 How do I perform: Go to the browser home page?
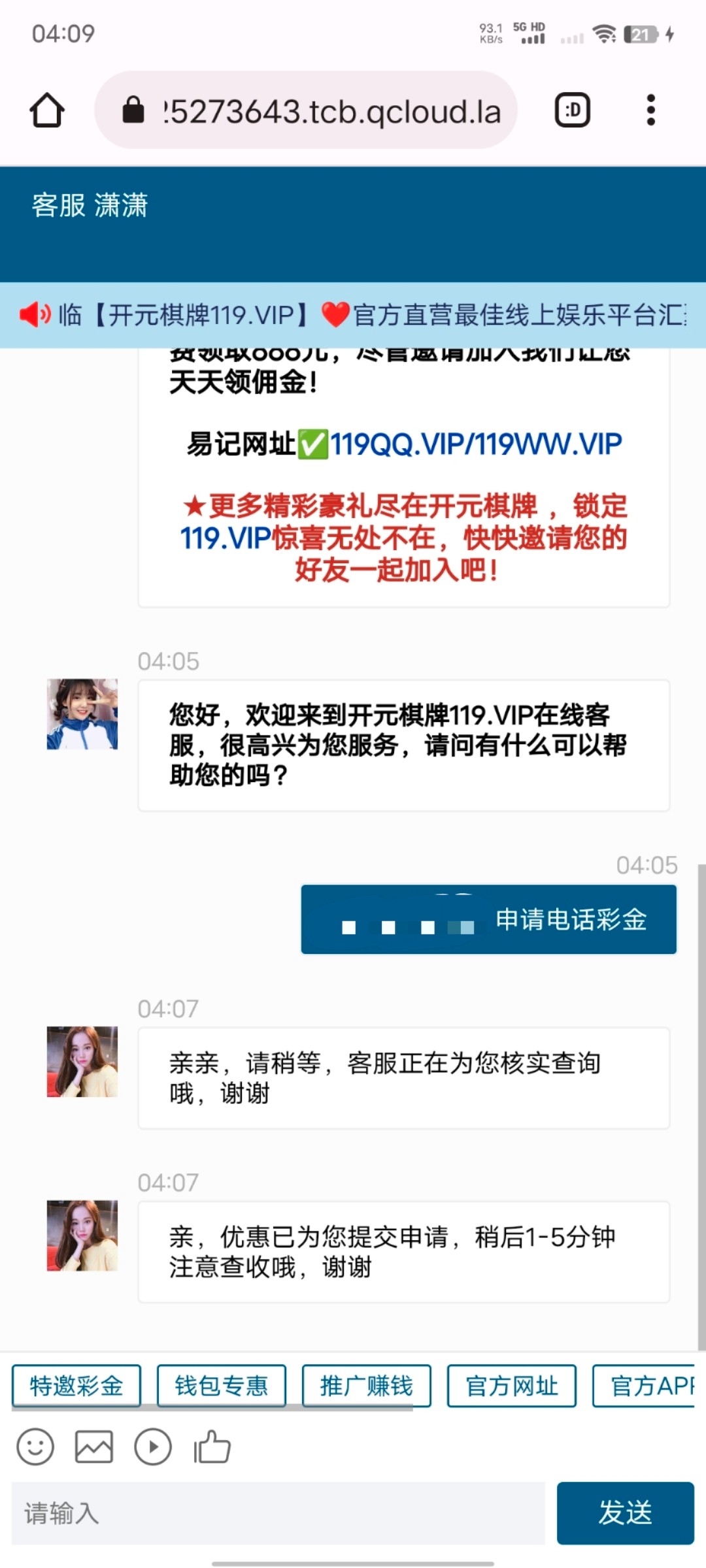tap(47, 110)
